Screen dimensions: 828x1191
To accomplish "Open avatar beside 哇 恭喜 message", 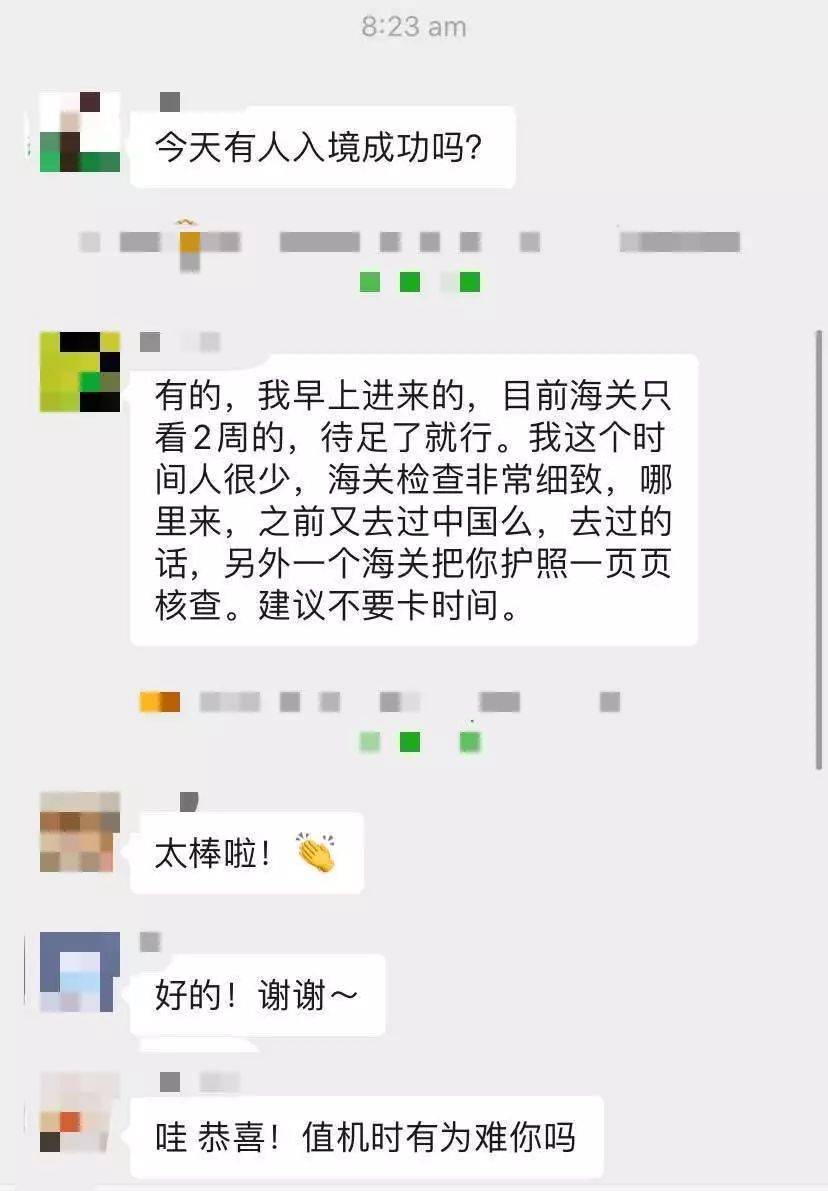I will coord(80,1112).
